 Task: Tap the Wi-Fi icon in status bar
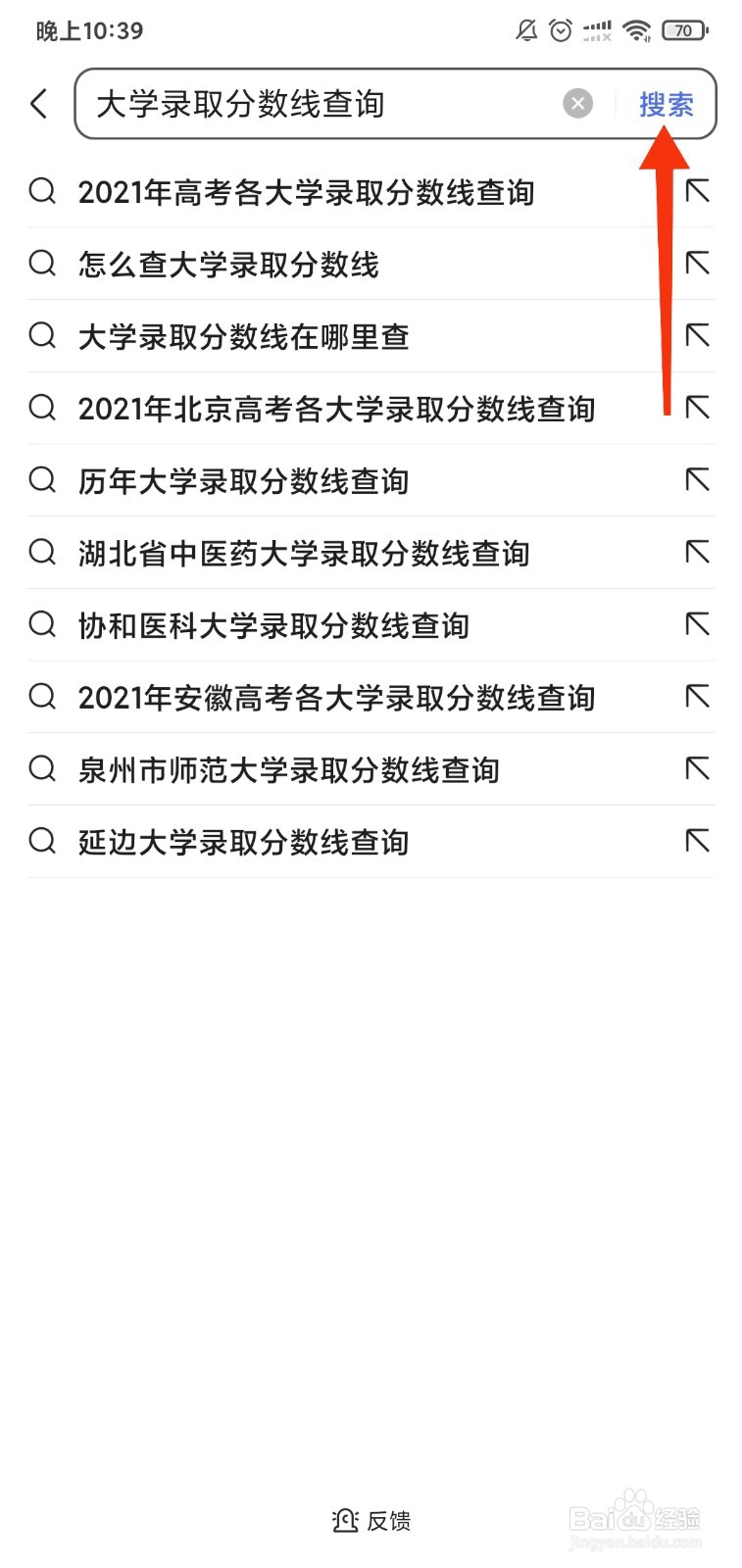point(638,29)
